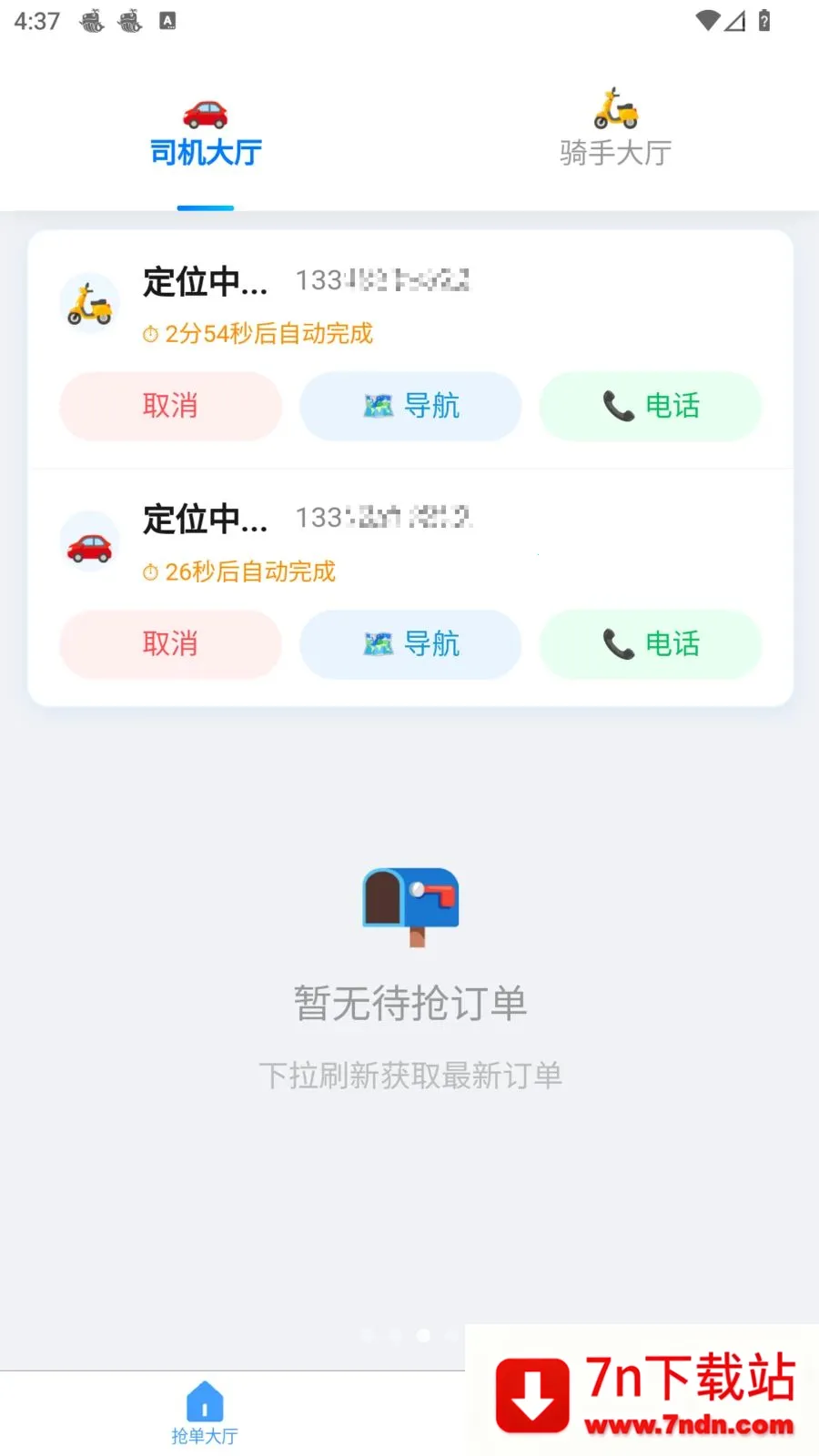The height and width of the screenshot is (1456, 819).
Task: Open the 抢单大厅 bottom tab
Action: point(204,1409)
